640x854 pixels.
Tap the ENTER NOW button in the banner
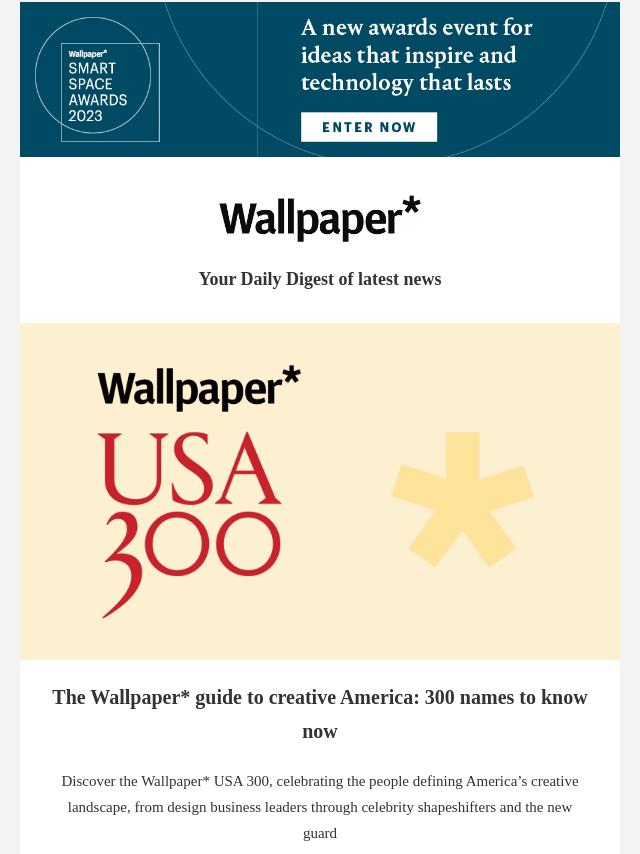point(369,127)
